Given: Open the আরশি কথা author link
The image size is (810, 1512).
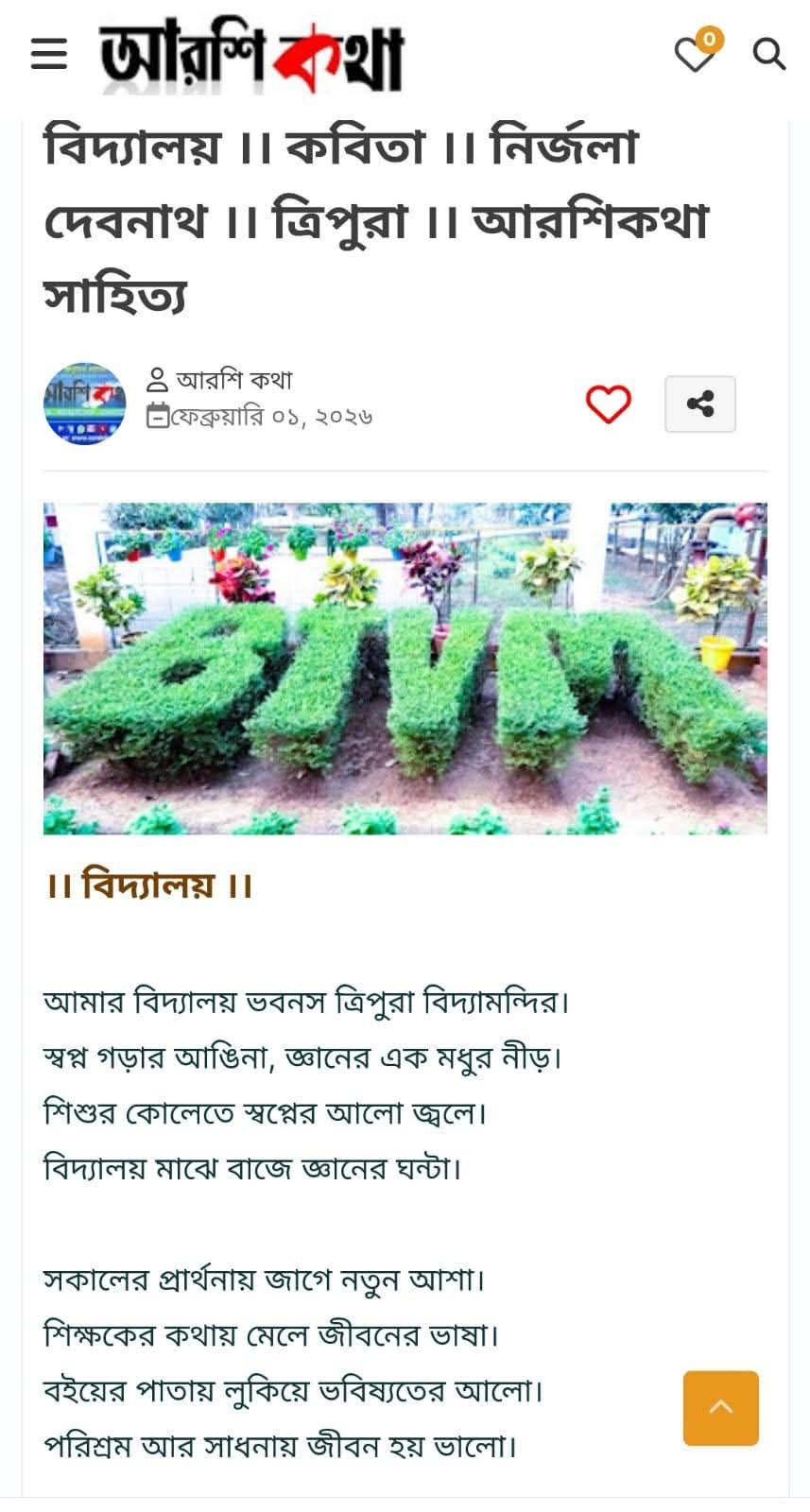Looking at the screenshot, I should 233,380.
